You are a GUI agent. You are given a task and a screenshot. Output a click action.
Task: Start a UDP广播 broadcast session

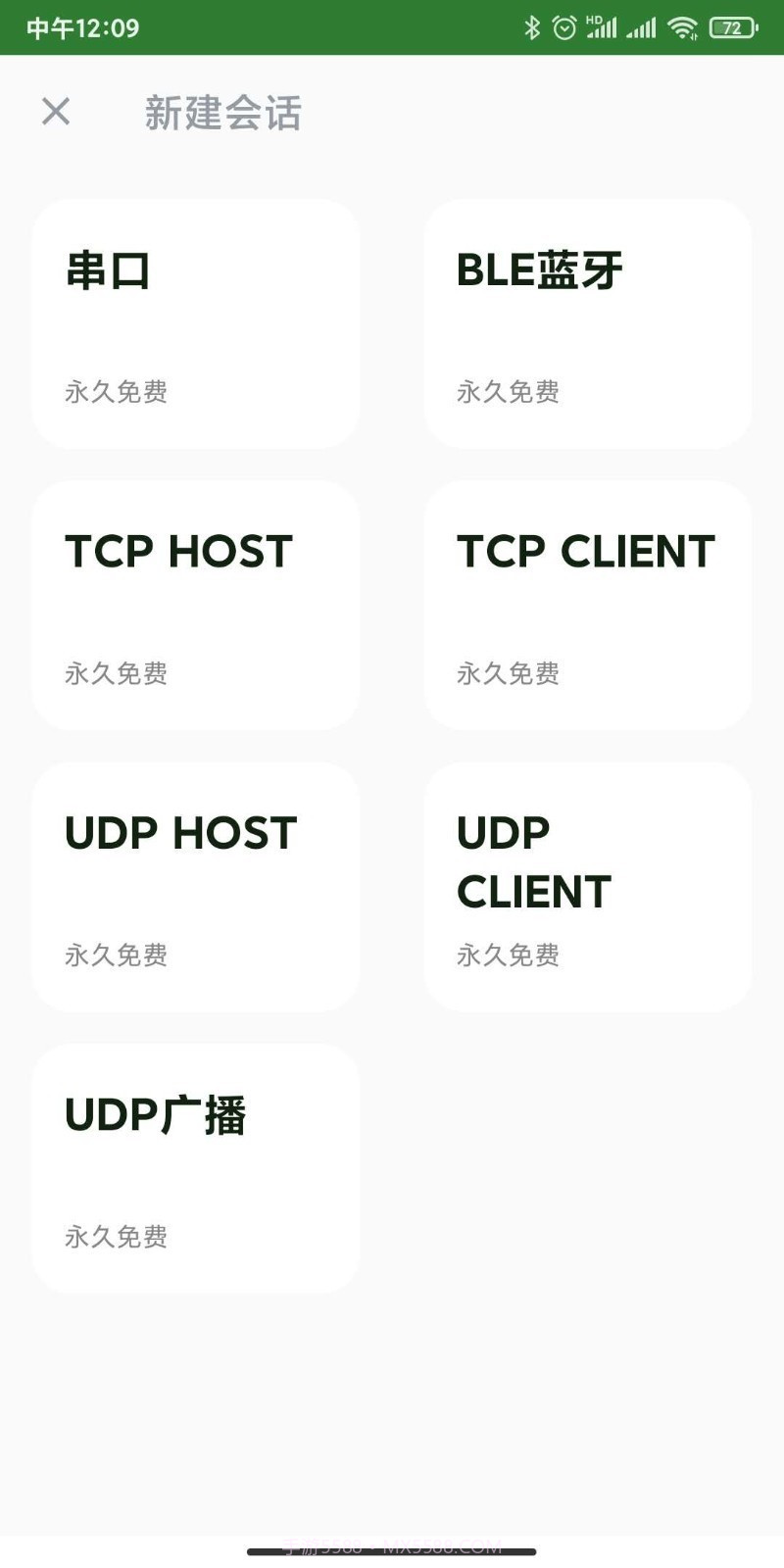click(195, 1168)
